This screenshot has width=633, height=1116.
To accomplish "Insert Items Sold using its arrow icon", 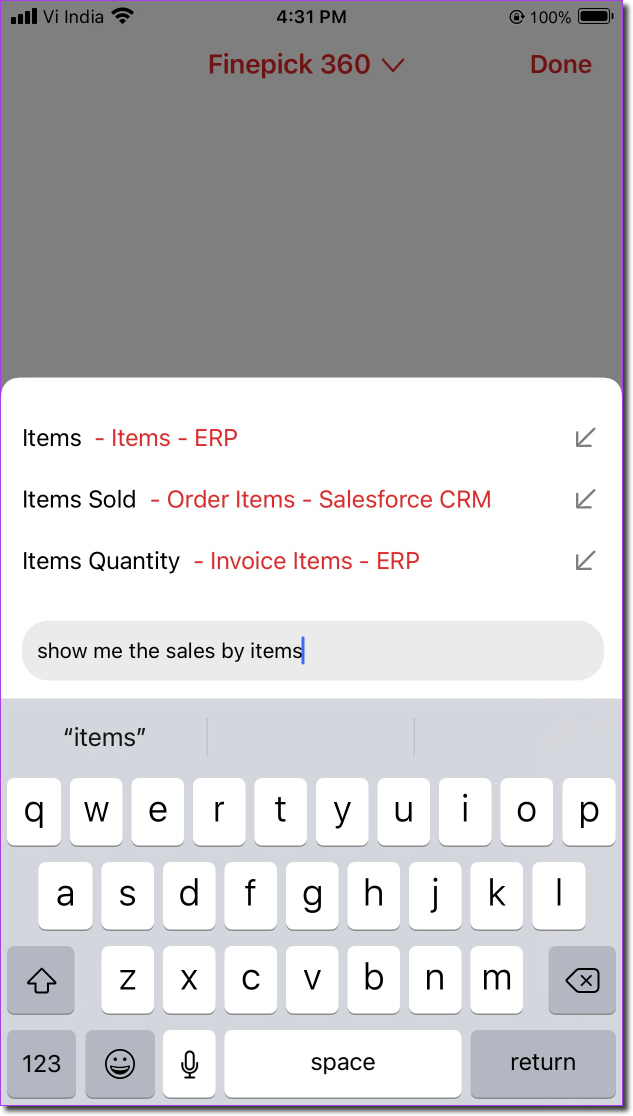I will (585, 500).
